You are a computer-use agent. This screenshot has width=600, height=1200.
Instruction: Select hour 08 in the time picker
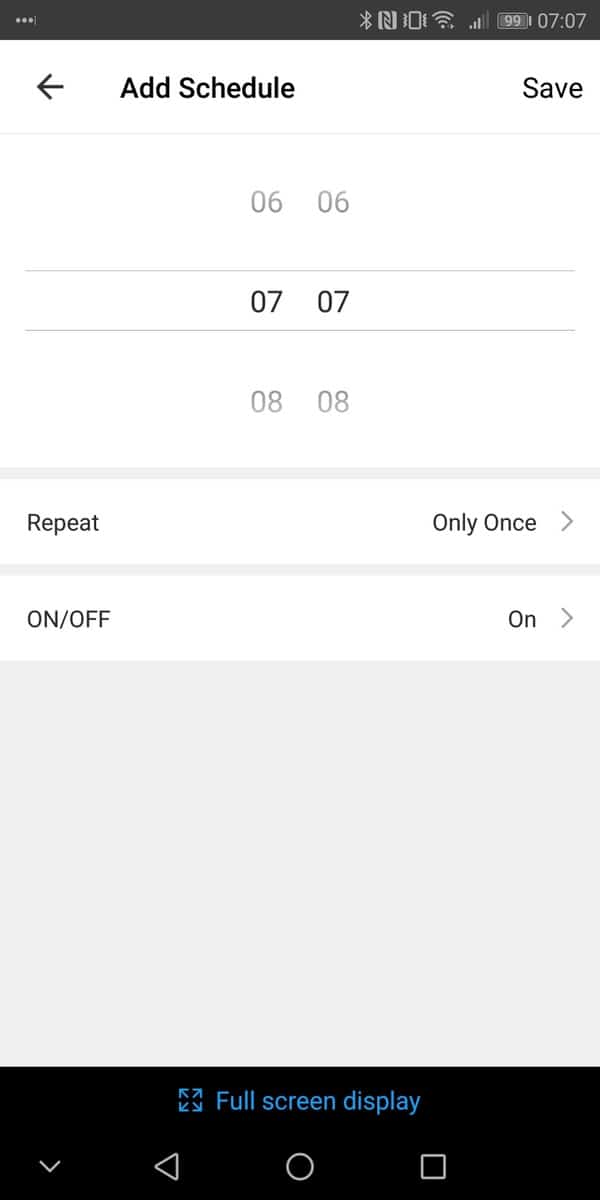pos(266,402)
